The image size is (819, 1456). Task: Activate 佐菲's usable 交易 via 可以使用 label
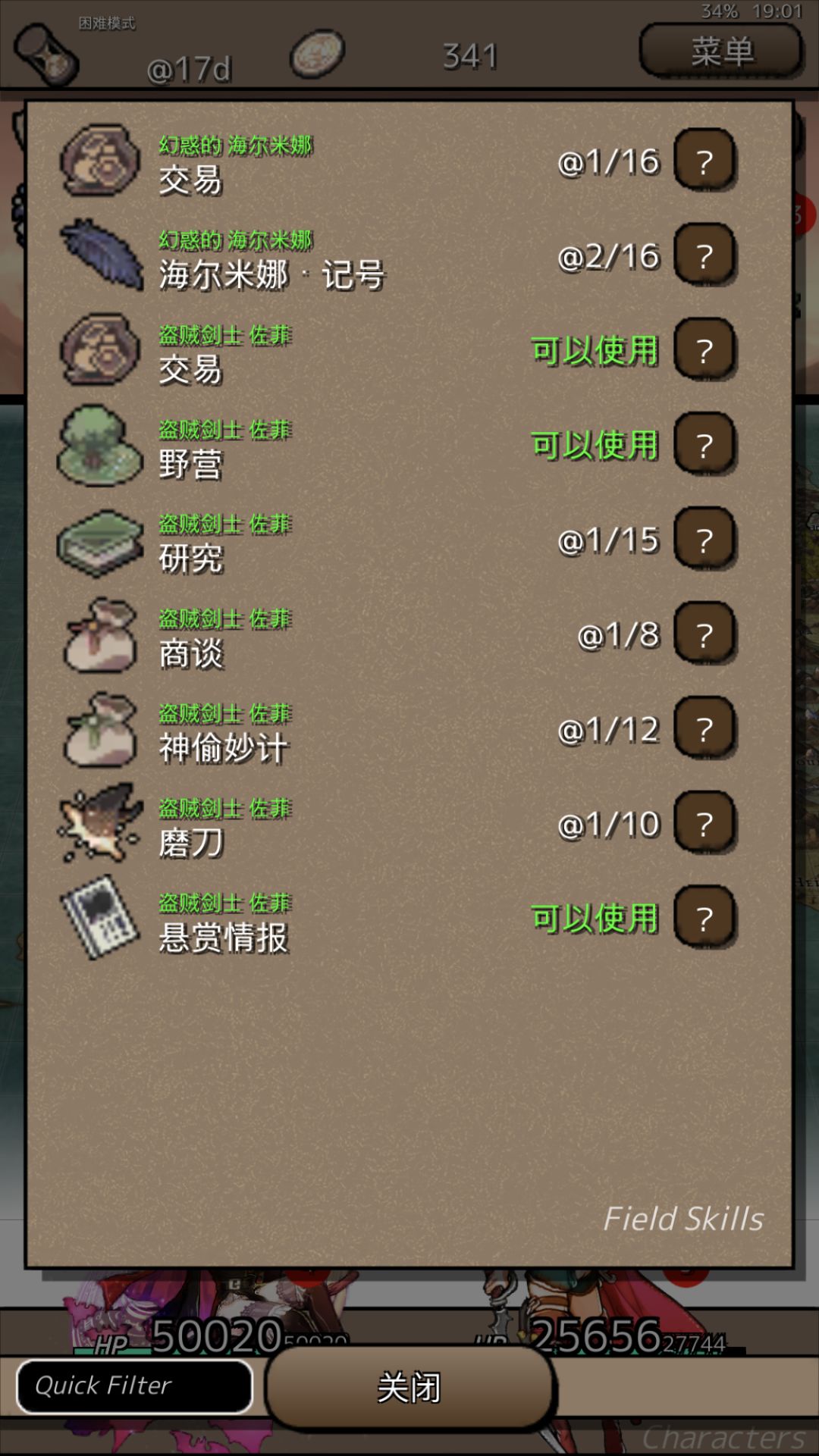coord(594,350)
